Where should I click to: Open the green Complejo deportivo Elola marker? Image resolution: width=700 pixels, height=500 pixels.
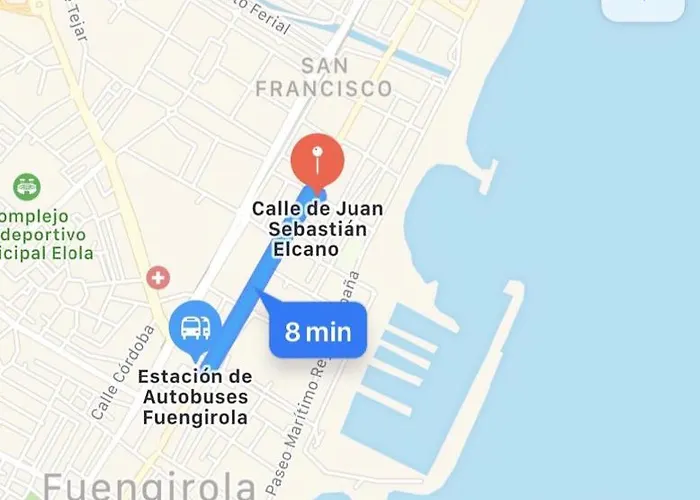tap(27, 186)
